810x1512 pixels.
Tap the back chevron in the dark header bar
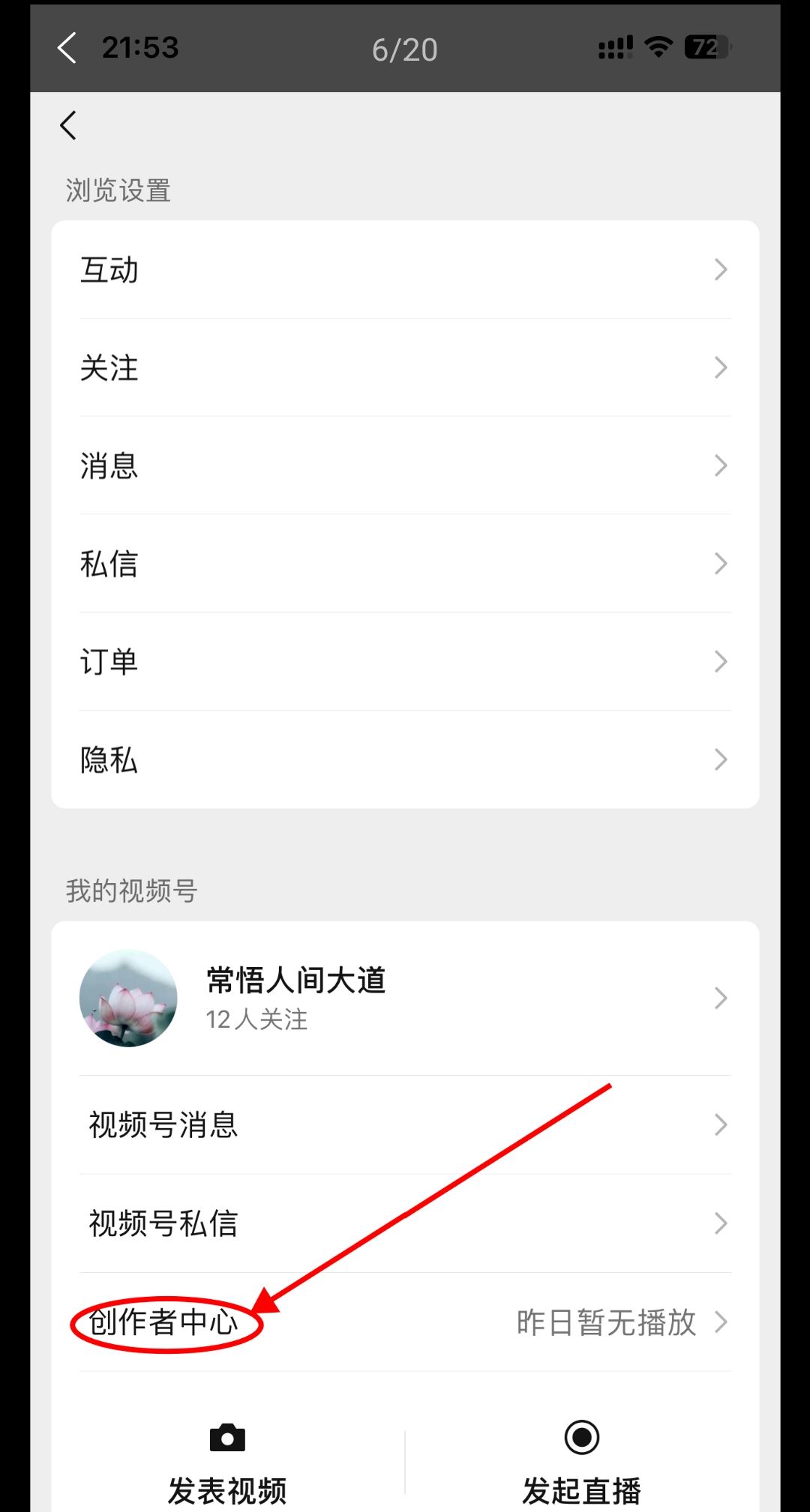pos(66,48)
